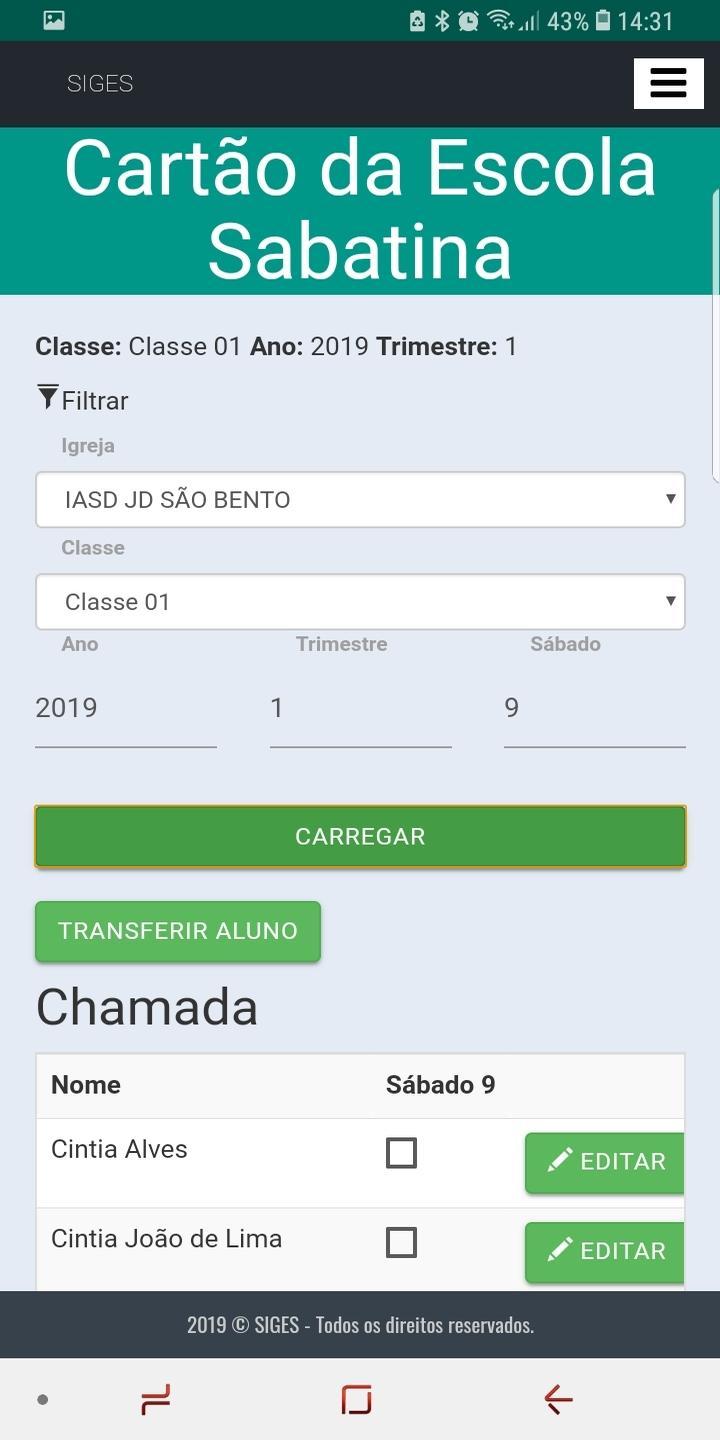Open the Igreja dropdown

click(x=360, y=499)
